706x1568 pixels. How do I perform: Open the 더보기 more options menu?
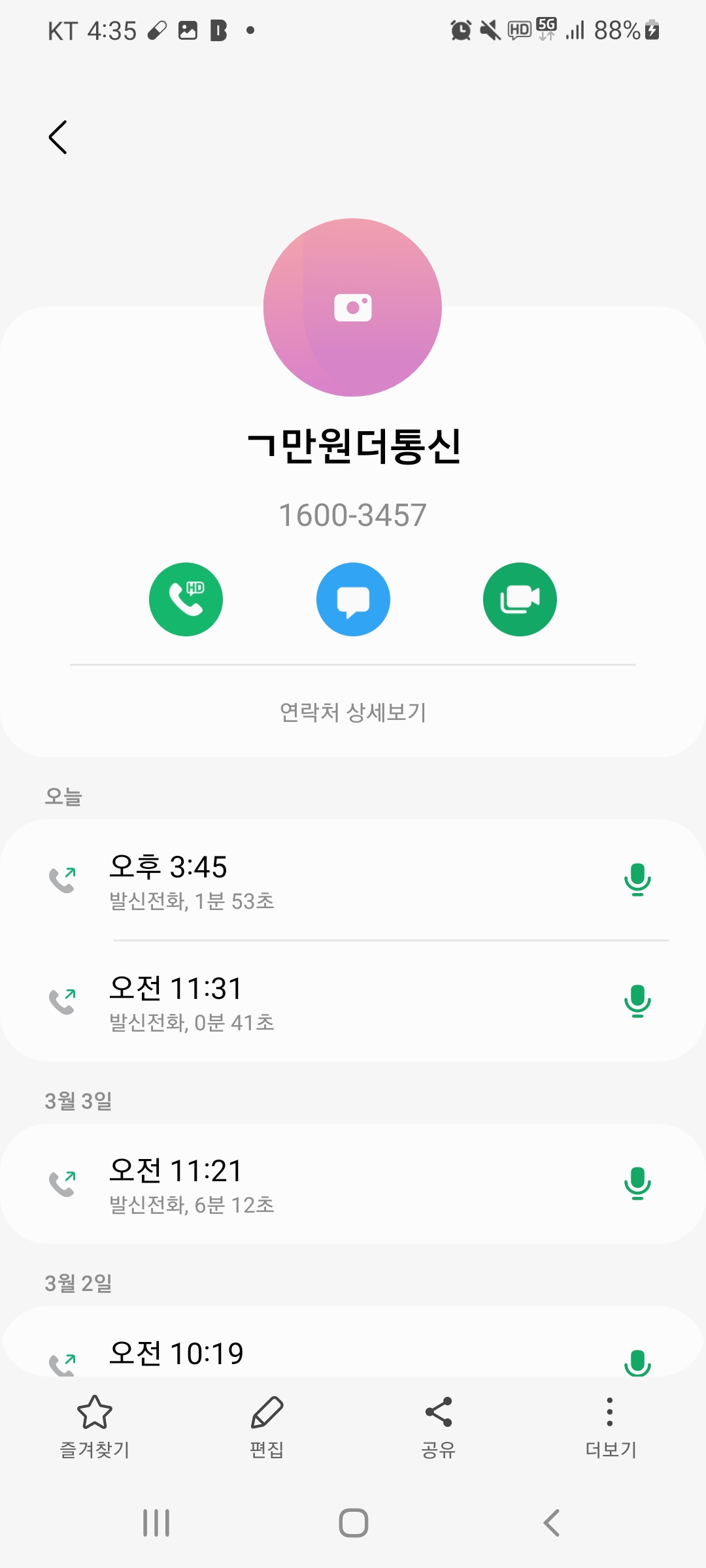[x=610, y=1426]
